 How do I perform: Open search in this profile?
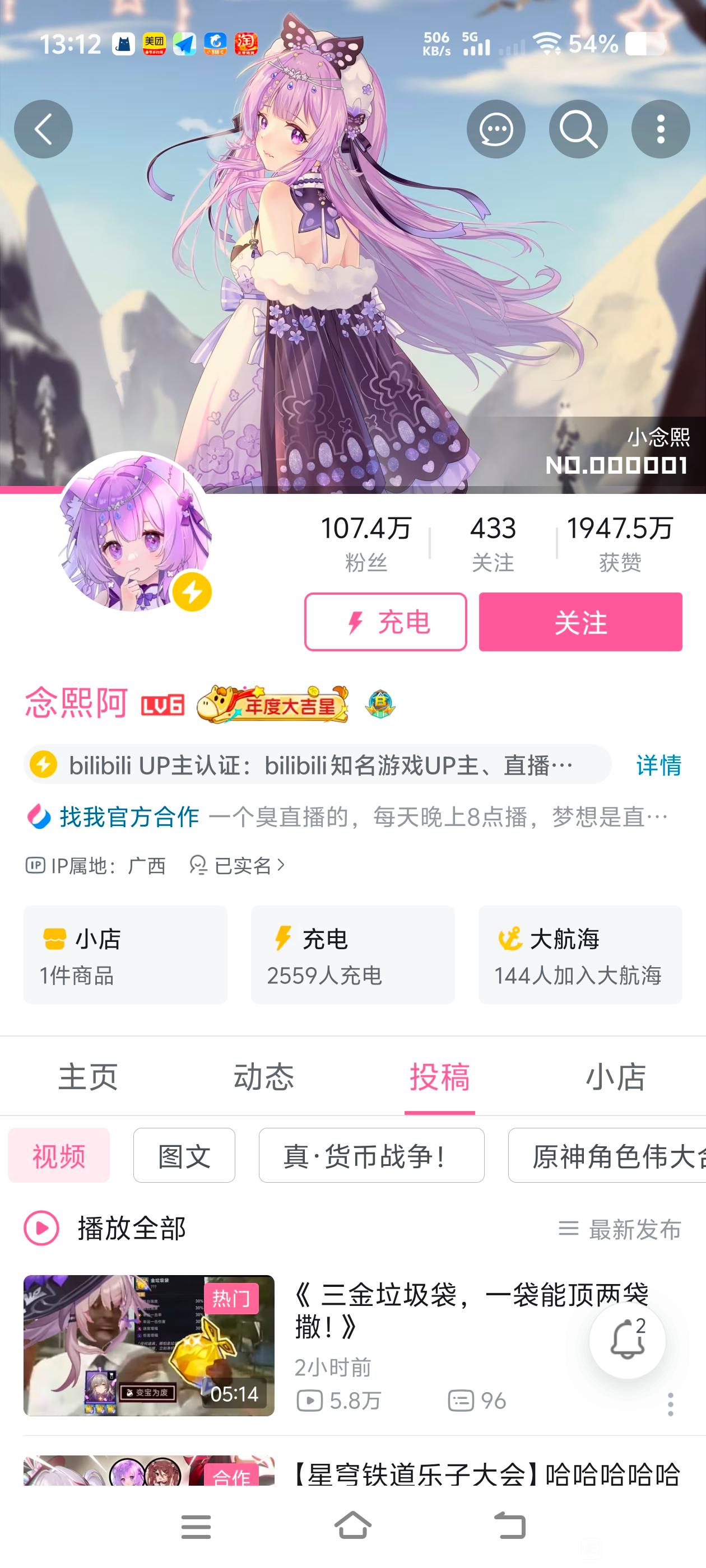[x=578, y=129]
